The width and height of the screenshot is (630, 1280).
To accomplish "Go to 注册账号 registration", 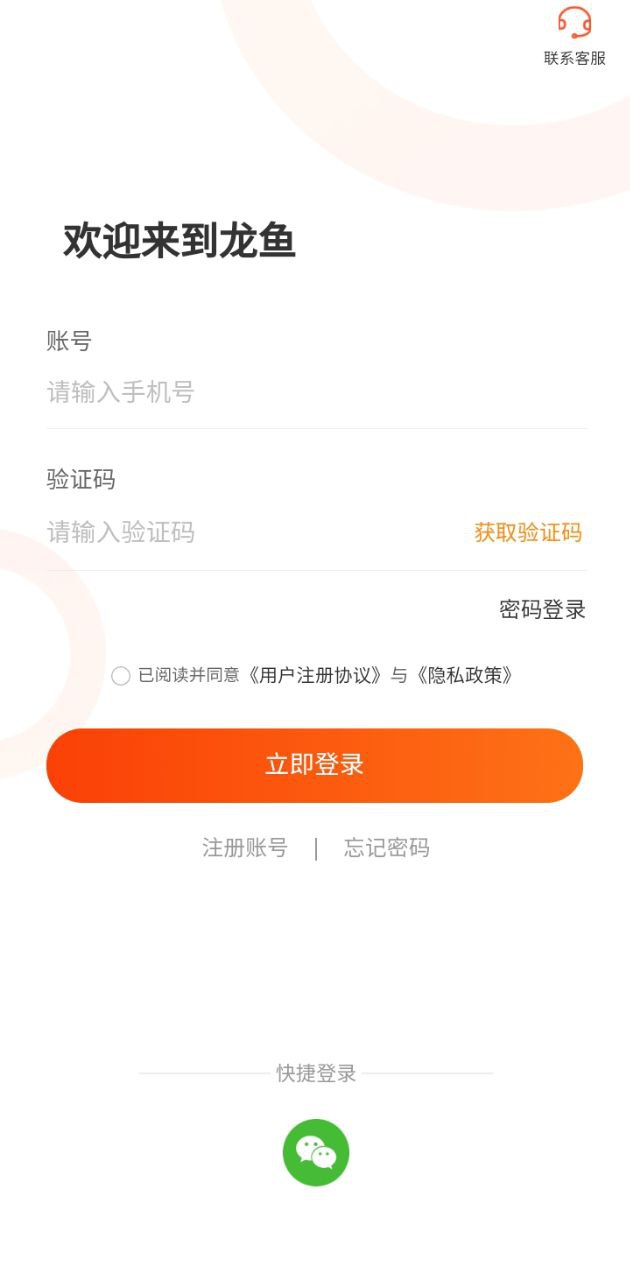I will tap(245, 848).
